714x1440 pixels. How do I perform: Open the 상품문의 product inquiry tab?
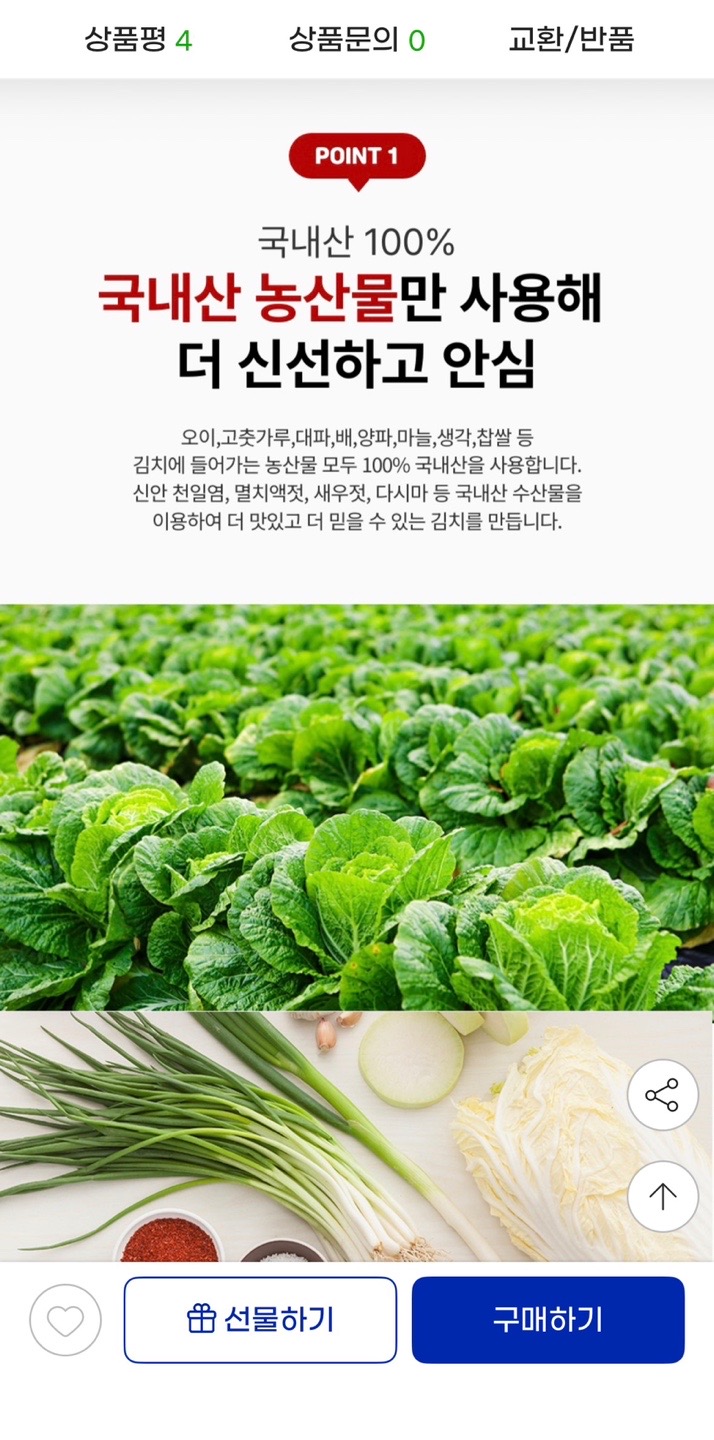click(x=357, y=40)
